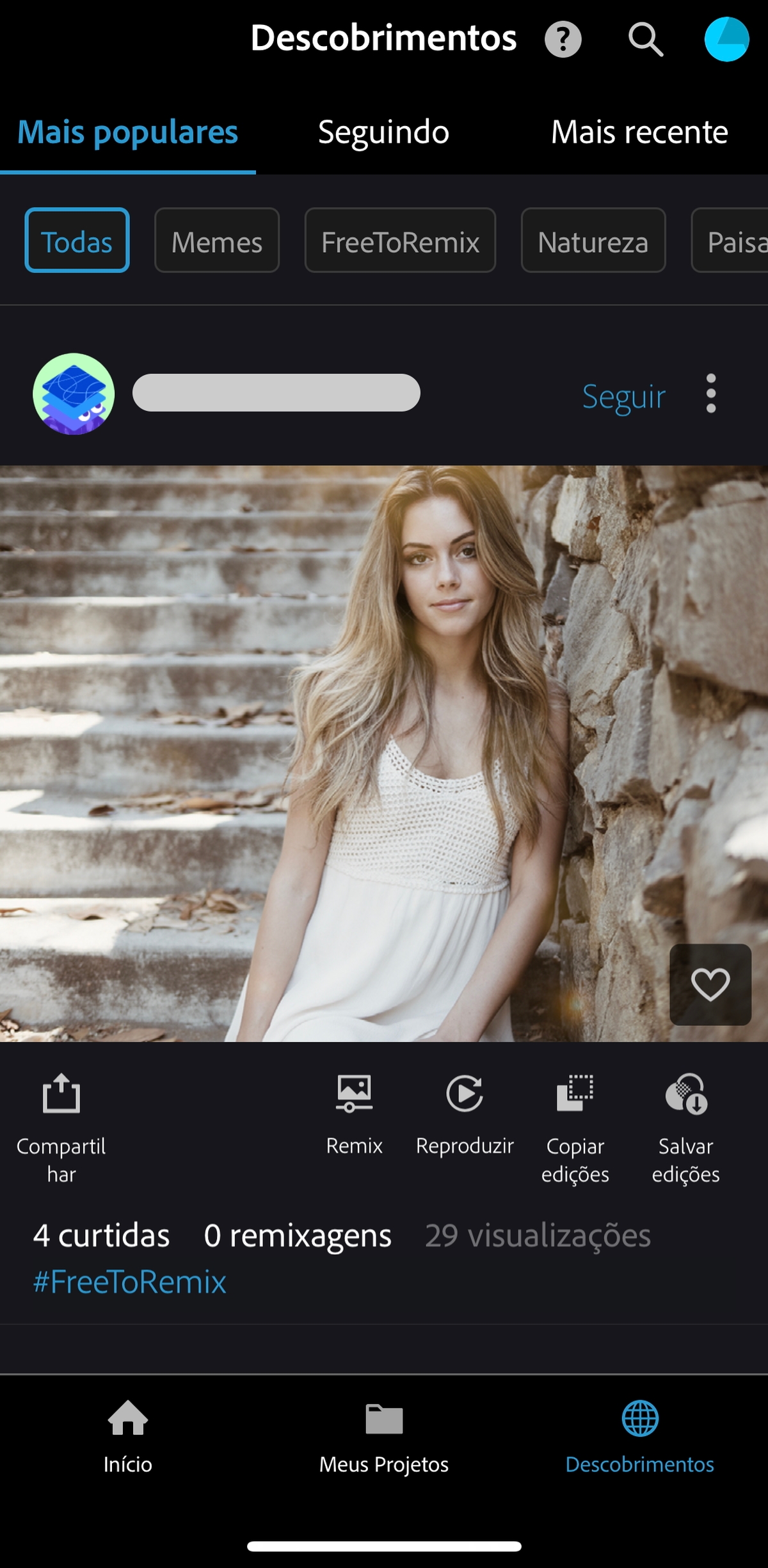Screen dimensions: 768x1568
Task: Open the search magnifier icon
Action: [x=645, y=40]
